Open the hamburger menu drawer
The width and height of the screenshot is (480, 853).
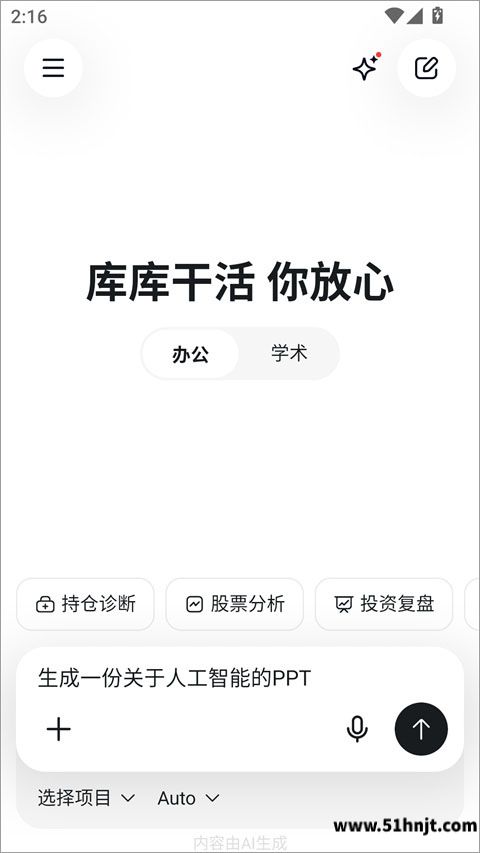point(53,68)
